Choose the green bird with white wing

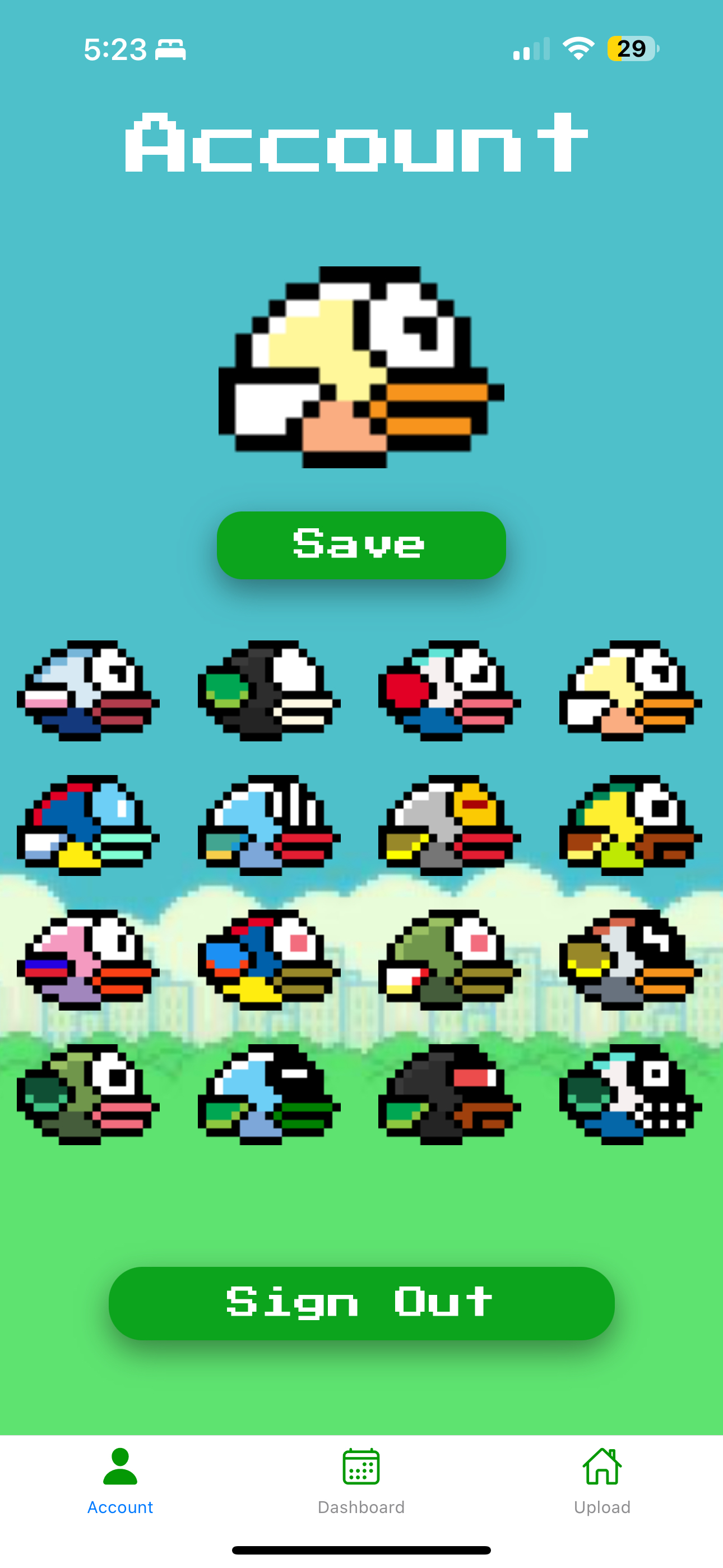pyautogui.click(x=449, y=960)
